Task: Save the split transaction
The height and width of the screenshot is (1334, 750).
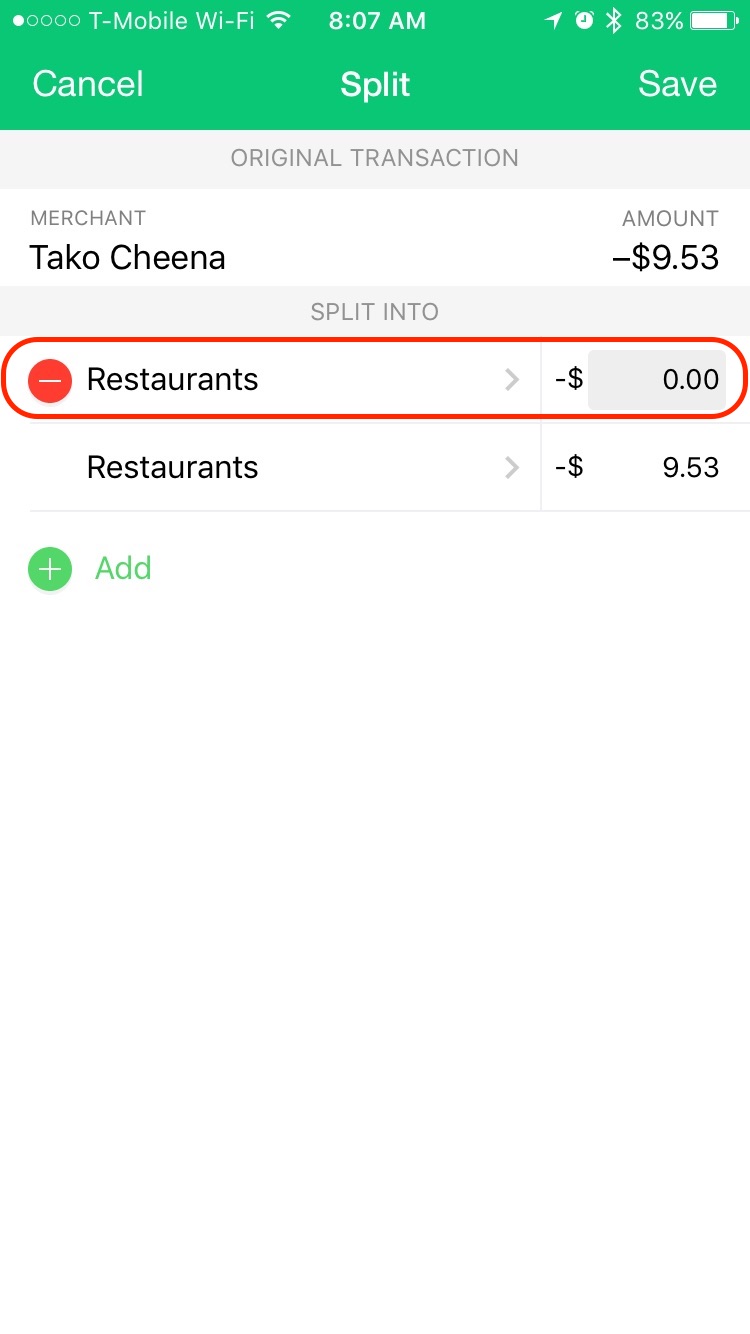Action: click(x=677, y=84)
